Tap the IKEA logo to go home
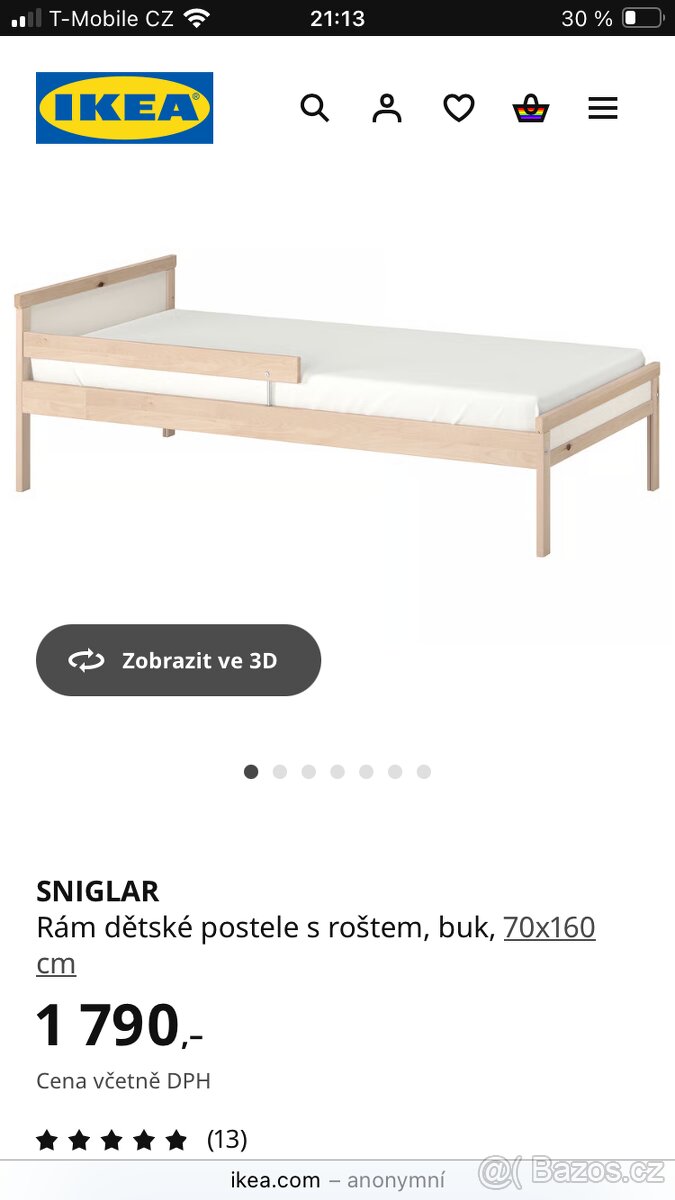The width and height of the screenshot is (675, 1200). [x=125, y=108]
